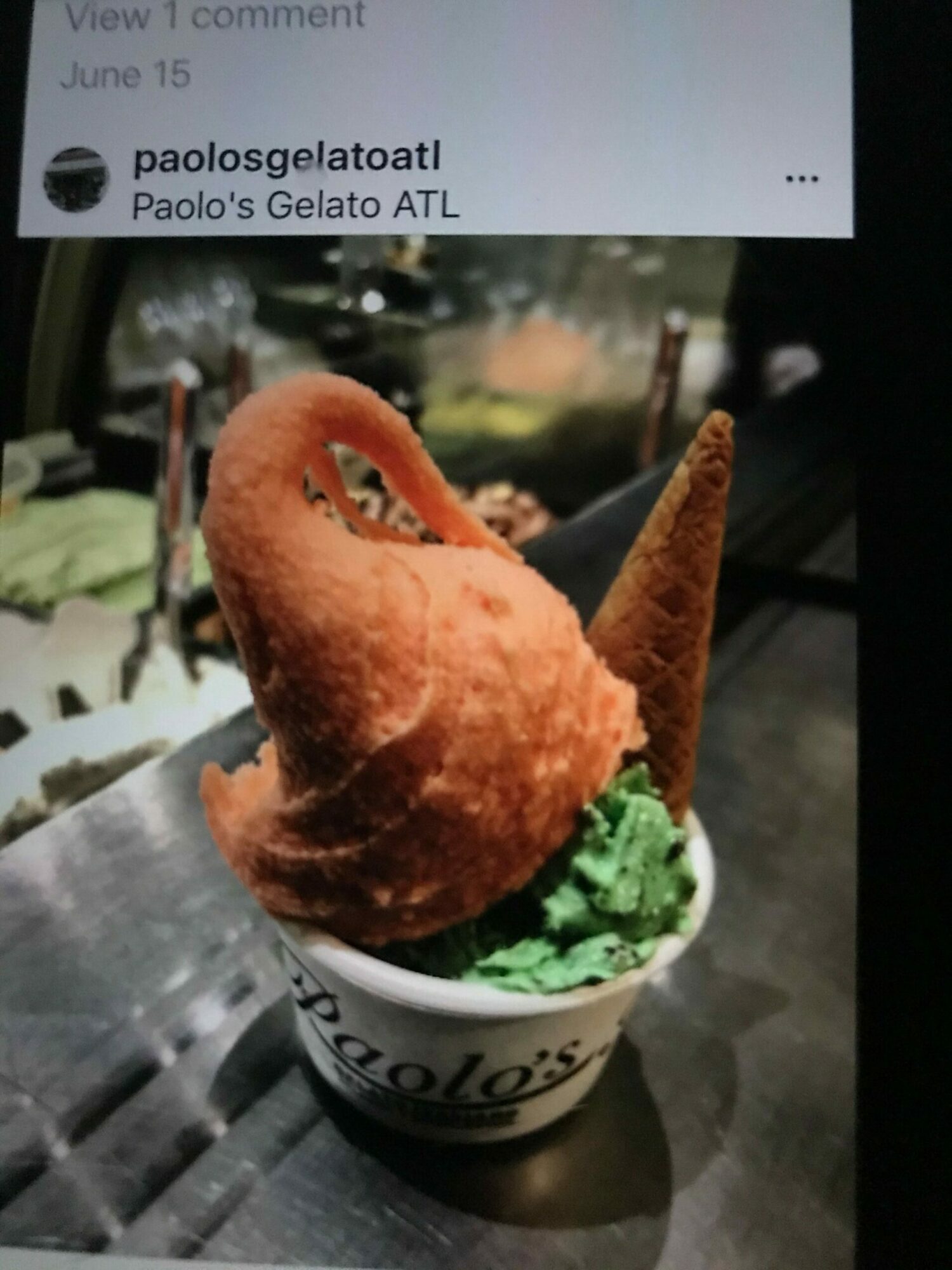952x1270 pixels.
Task: Tap the paolosgelatoatl username
Action: [286, 157]
